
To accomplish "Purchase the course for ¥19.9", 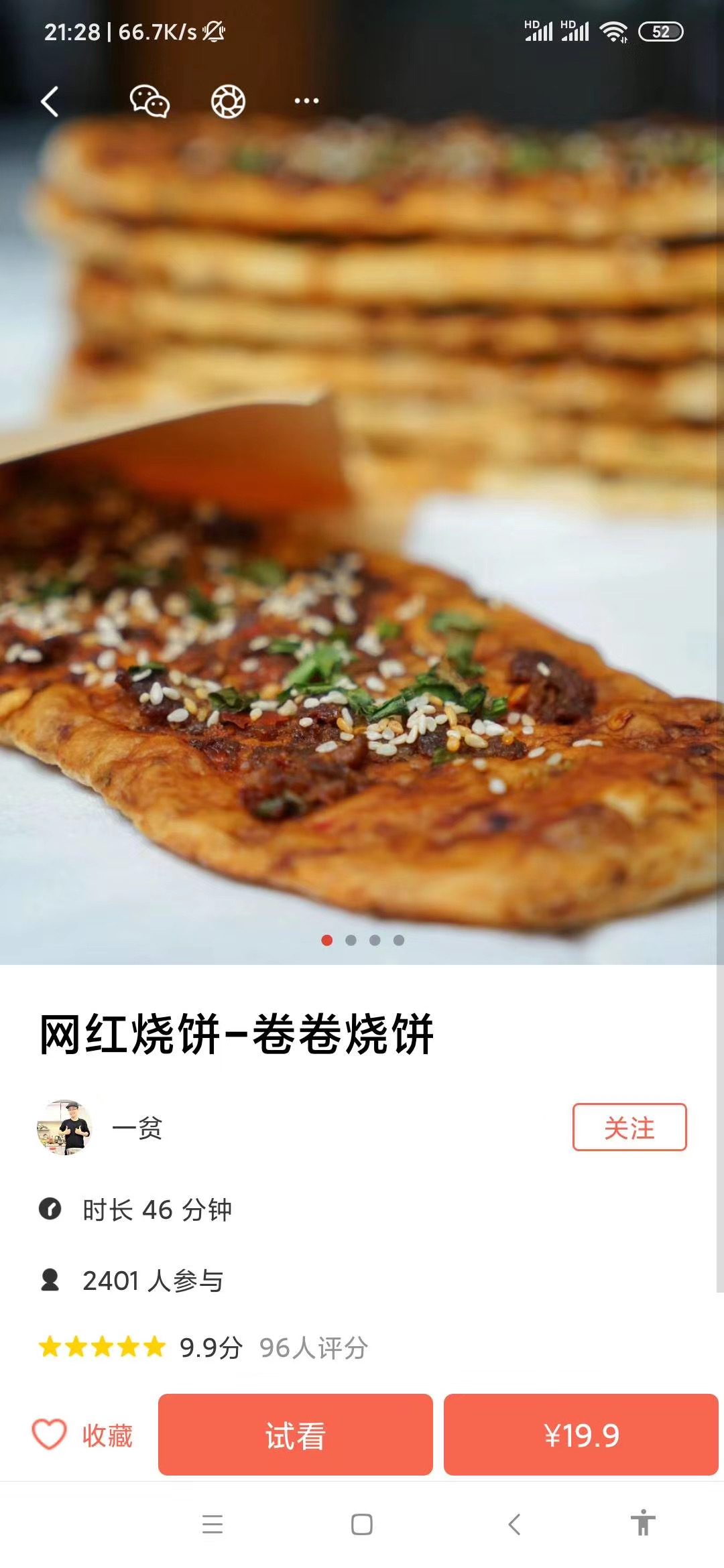I will click(581, 1436).
